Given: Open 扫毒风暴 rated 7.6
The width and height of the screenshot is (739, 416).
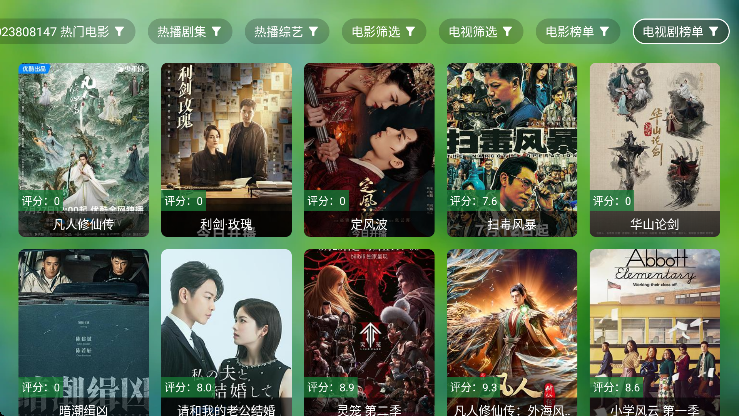Looking at the screenshot, I should (512, 150).
